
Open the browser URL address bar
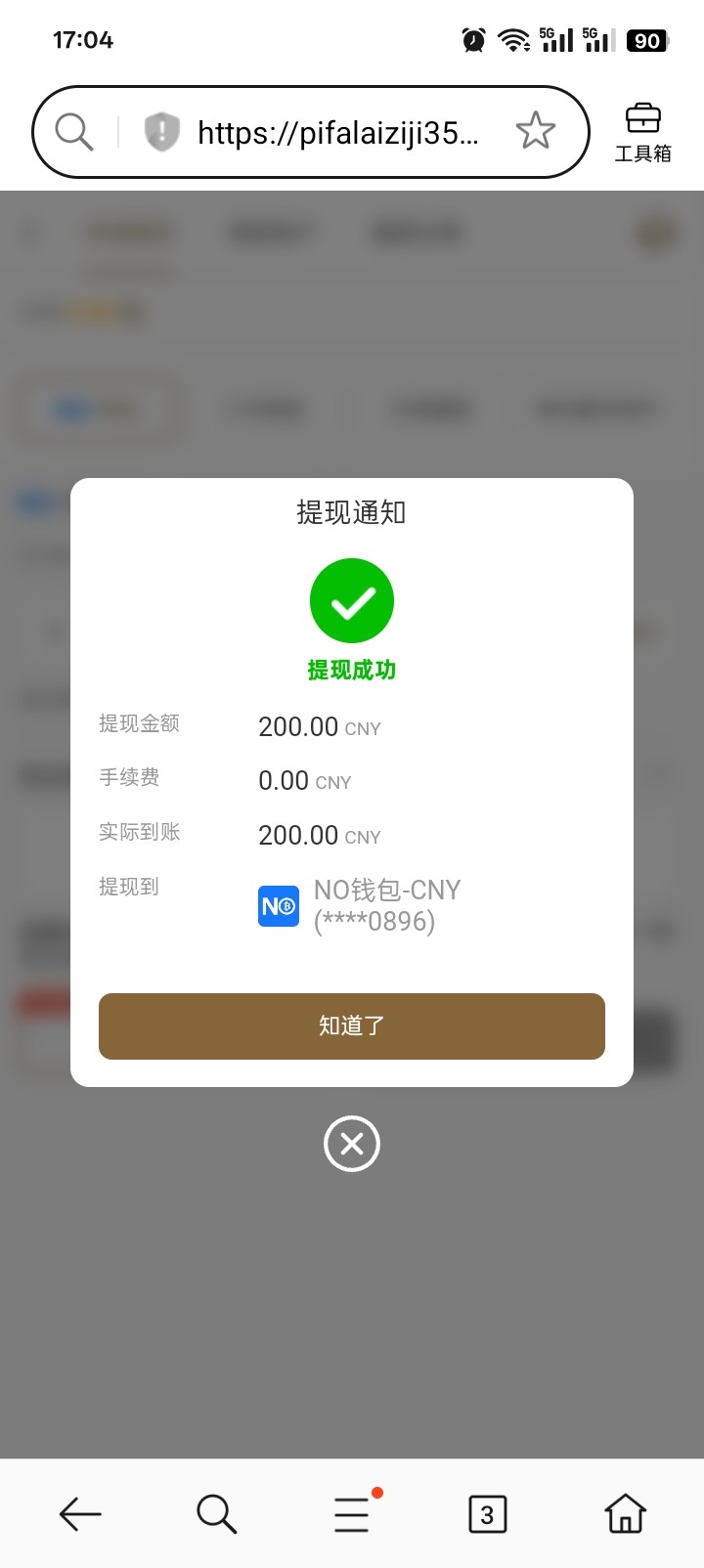[x=337, y=132]
